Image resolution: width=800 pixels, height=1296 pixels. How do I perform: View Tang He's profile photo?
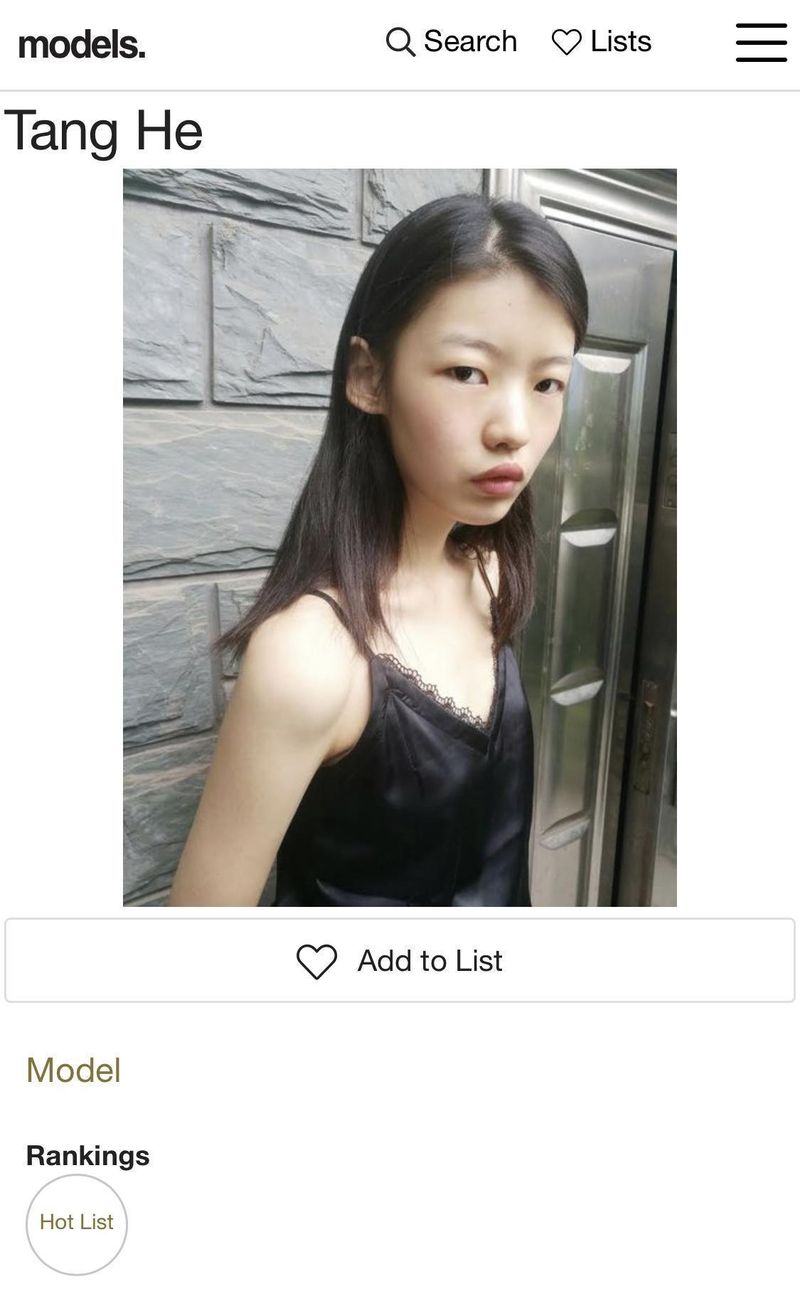point(400,537)
